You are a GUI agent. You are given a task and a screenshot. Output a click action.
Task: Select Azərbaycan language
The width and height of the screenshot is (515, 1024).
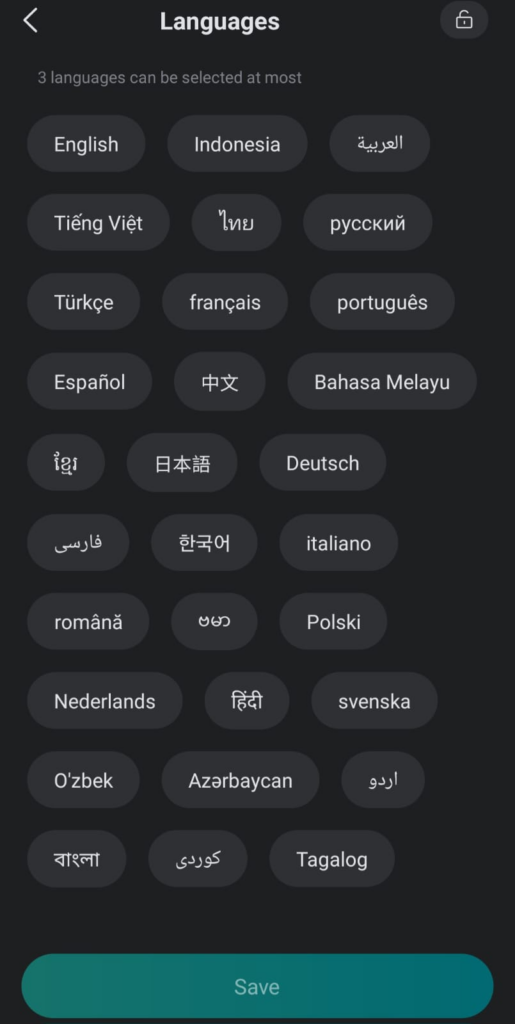click(240, 780)
